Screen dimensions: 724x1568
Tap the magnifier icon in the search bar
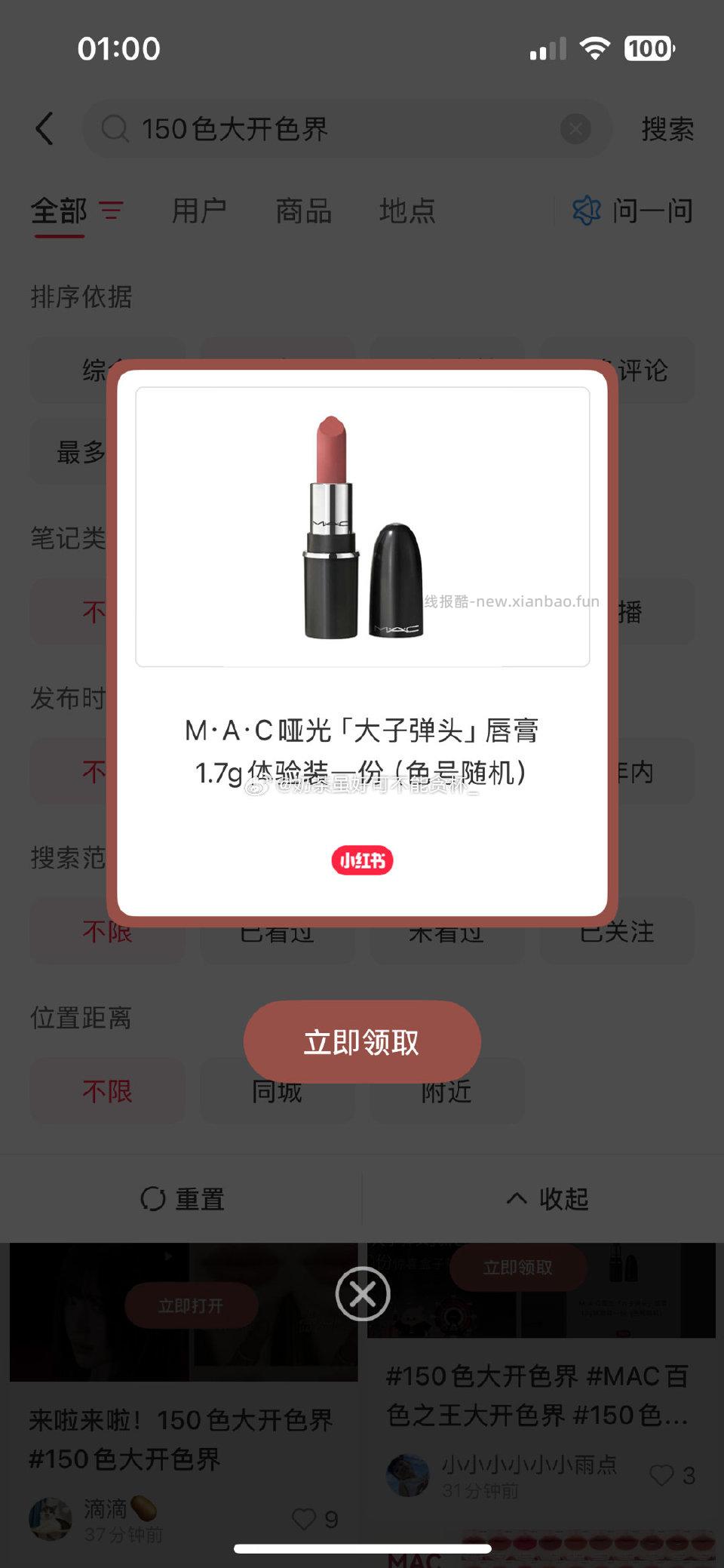point(115,128)
